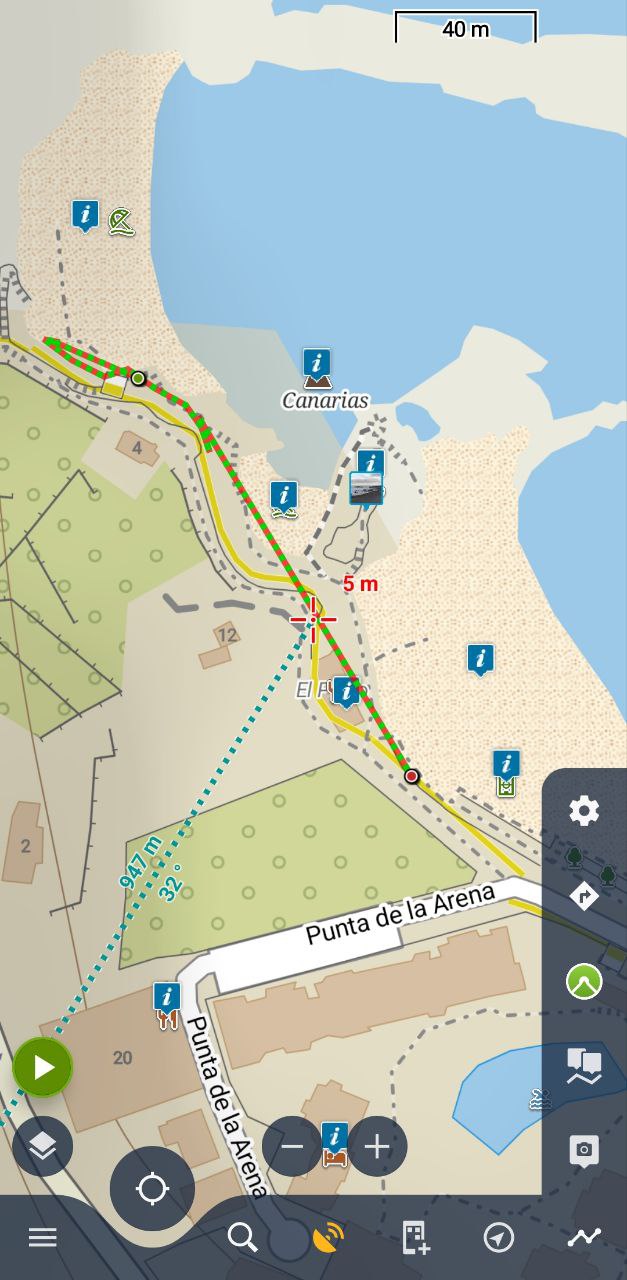This screenshot has height=1280, width=627.
Task: Select the red track end point
Action: [411, 776]
